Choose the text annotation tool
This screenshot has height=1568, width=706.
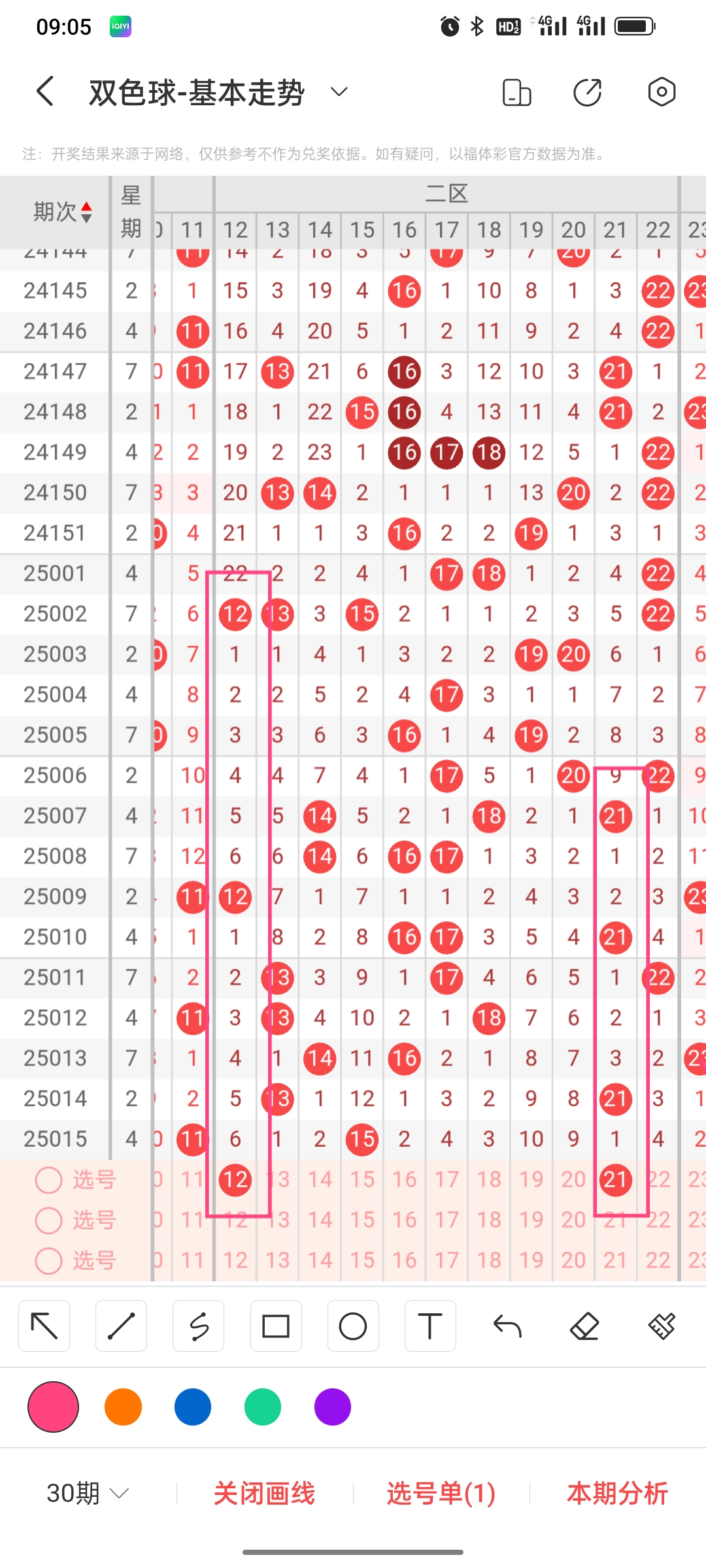pos(430,1326)
